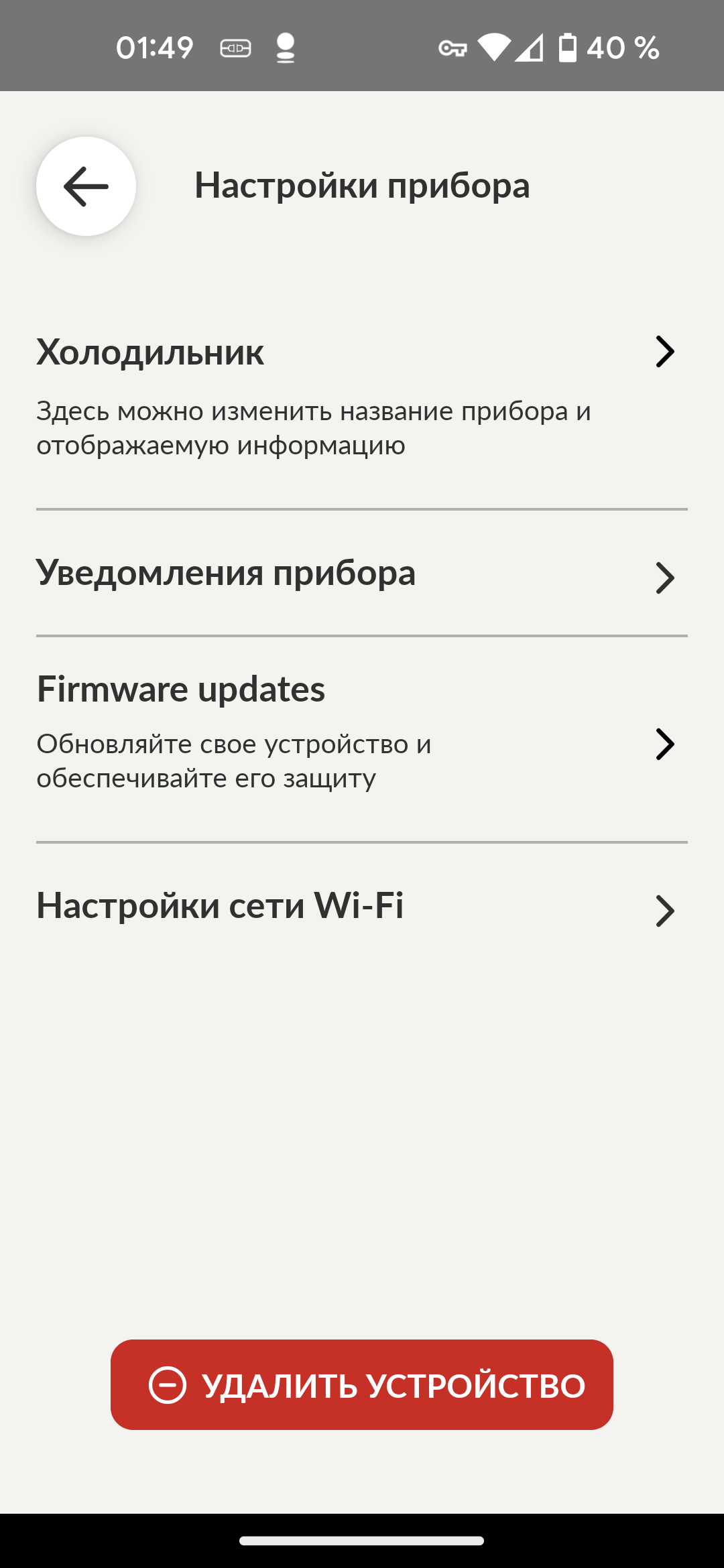Go back using the arrow button

click(x=86, y=186)
